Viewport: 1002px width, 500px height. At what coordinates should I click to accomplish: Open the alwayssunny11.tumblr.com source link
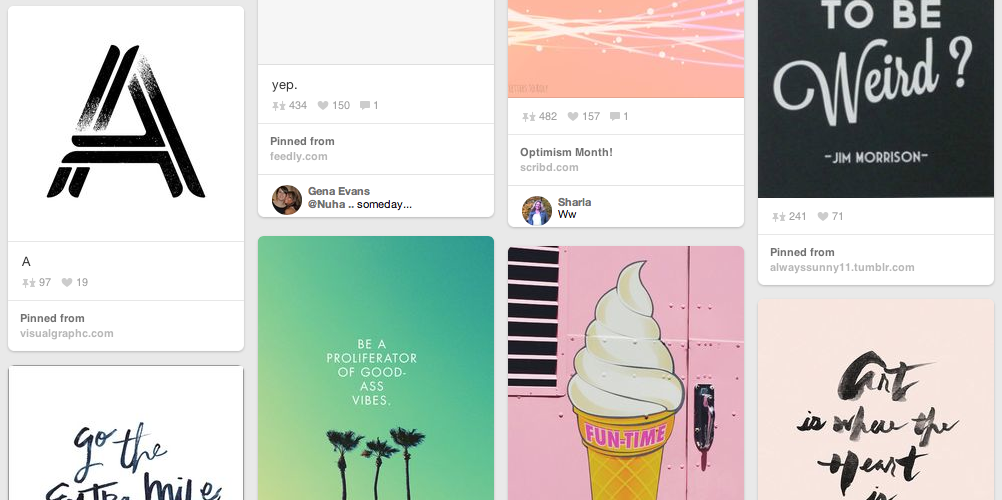pyautogui.click(x=842, y=267)
